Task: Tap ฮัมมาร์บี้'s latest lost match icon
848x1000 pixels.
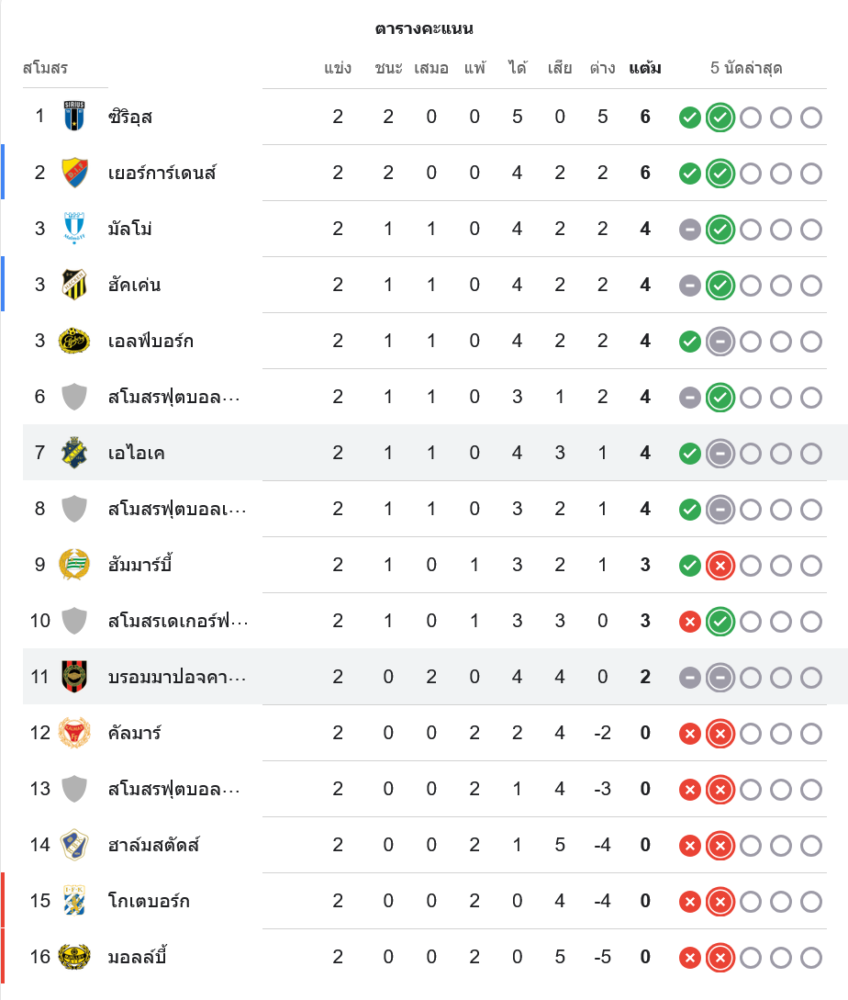Action: click(x=719, y=566)
